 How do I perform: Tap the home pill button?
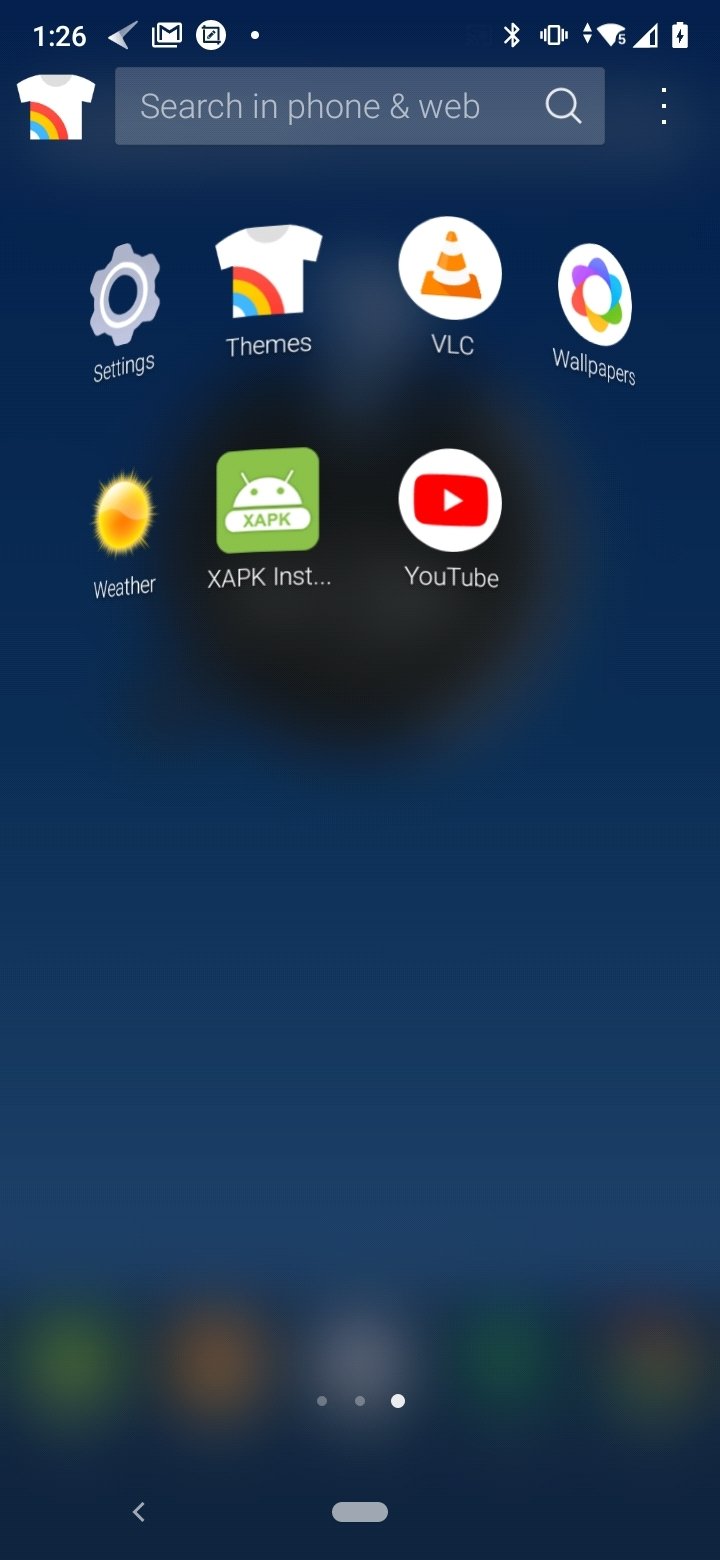pos(360,1512)
